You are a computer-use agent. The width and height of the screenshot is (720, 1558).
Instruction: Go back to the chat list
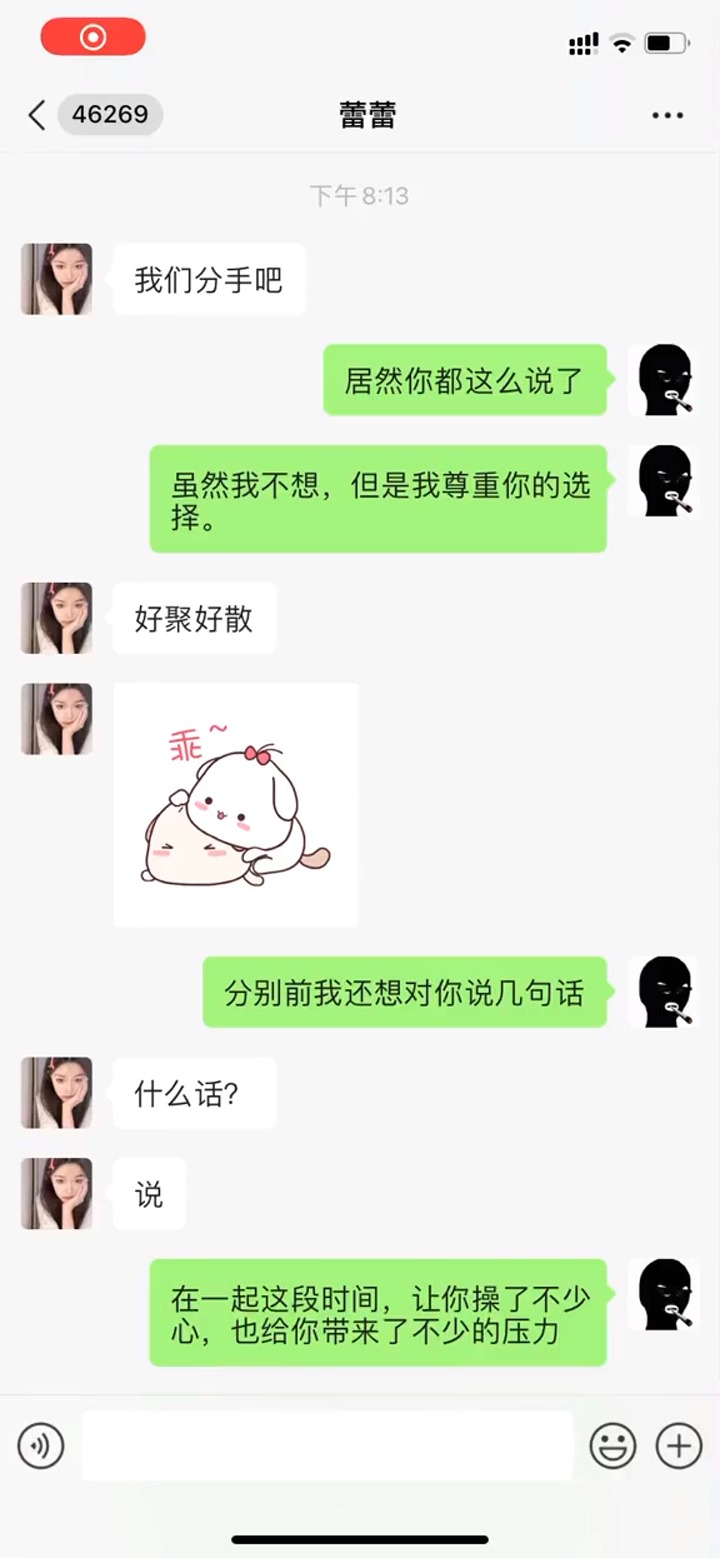[x=37, y=115]
